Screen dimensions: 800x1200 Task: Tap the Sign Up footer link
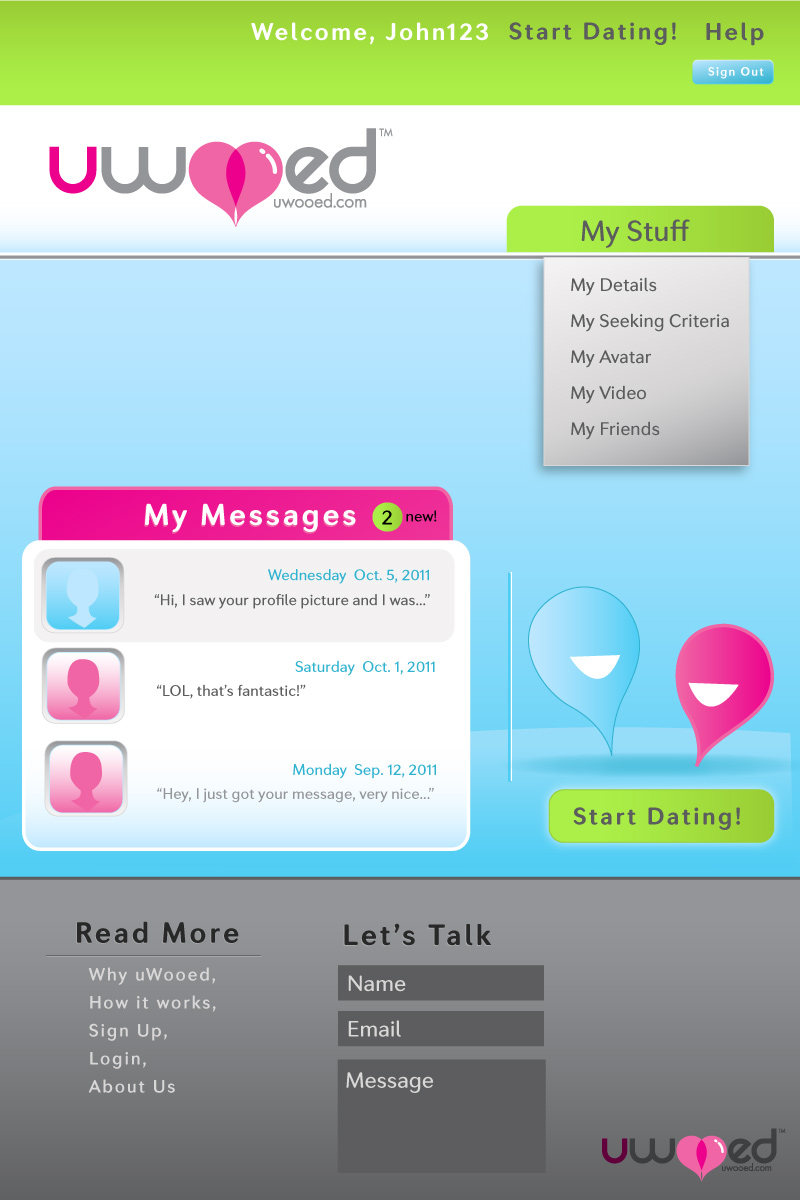coord(128,1030)
